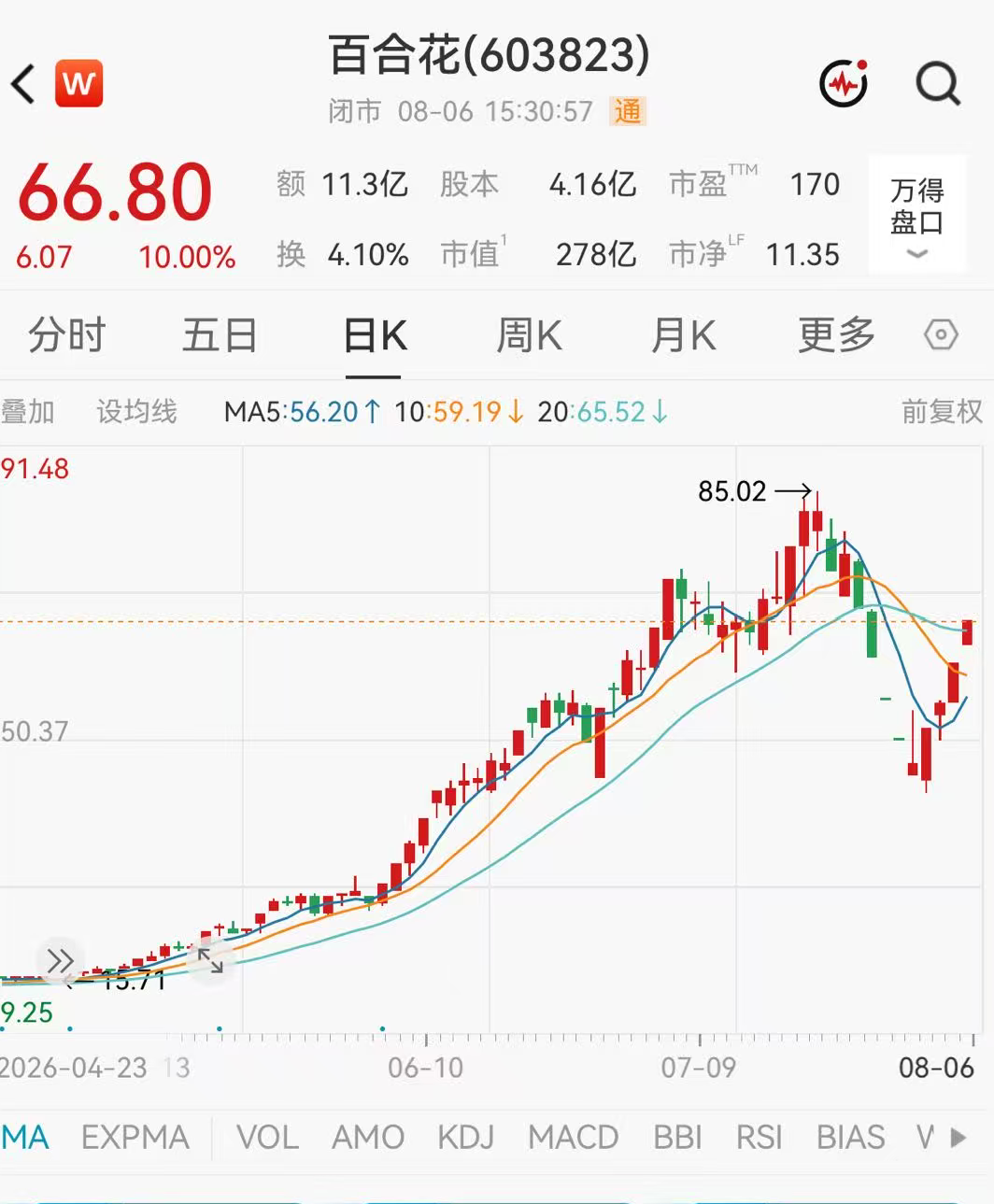Viewport: 994px width, 1204px height.
Task: Select the VOL indicator
Action: pyautogui.click(x=267, y=1138)
